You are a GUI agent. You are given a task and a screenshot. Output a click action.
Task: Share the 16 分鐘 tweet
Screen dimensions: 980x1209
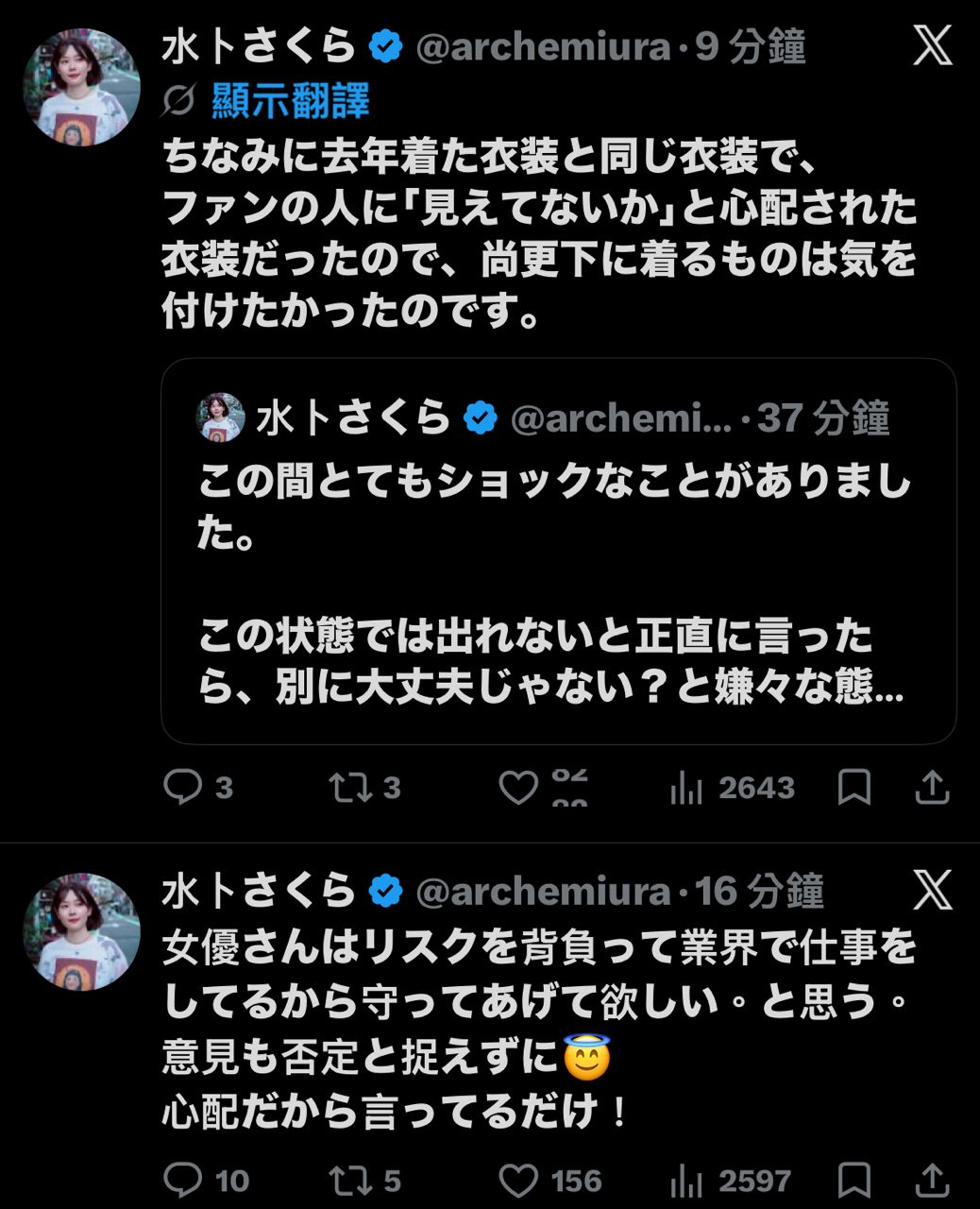pyautogui.click(x=932, y=1180)
